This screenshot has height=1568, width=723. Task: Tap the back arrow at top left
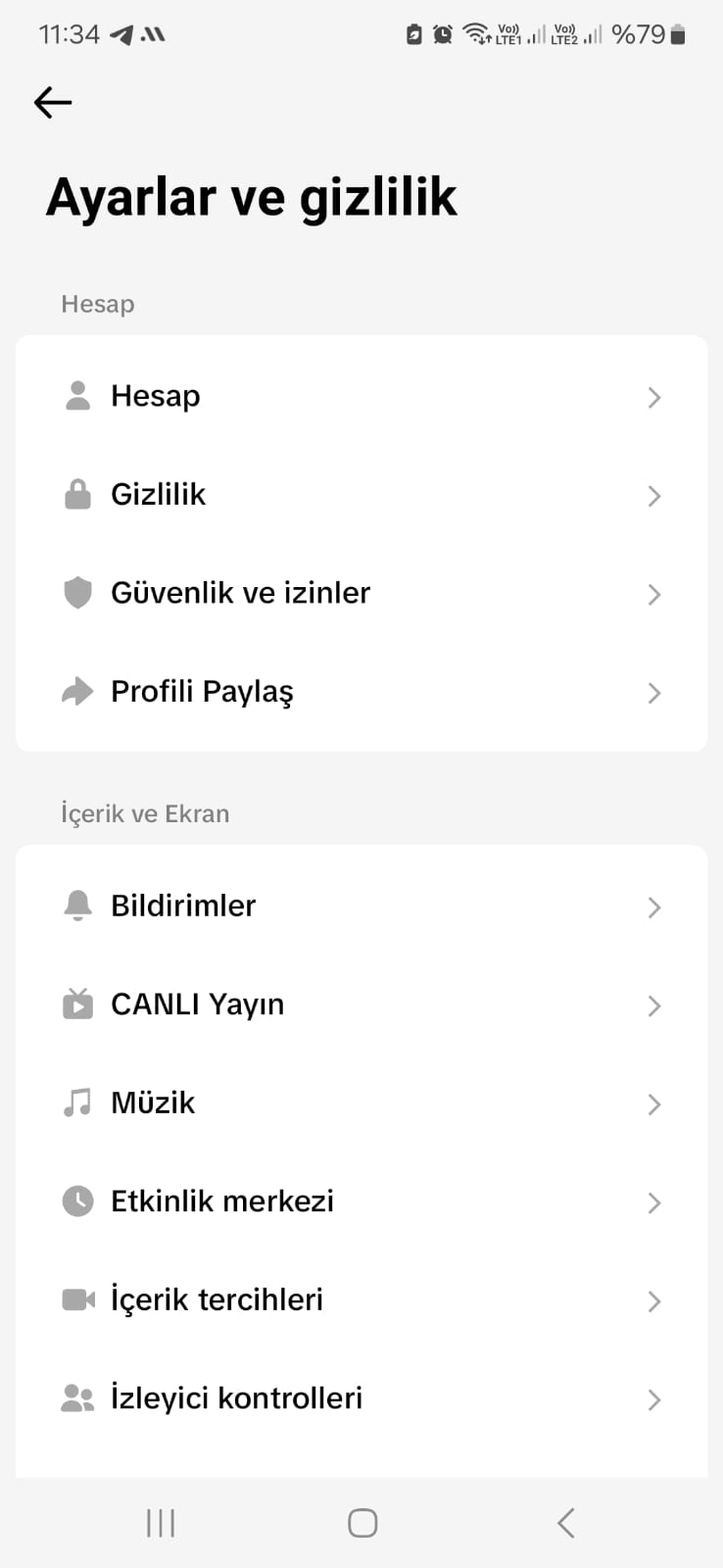(x=52, y=102)
